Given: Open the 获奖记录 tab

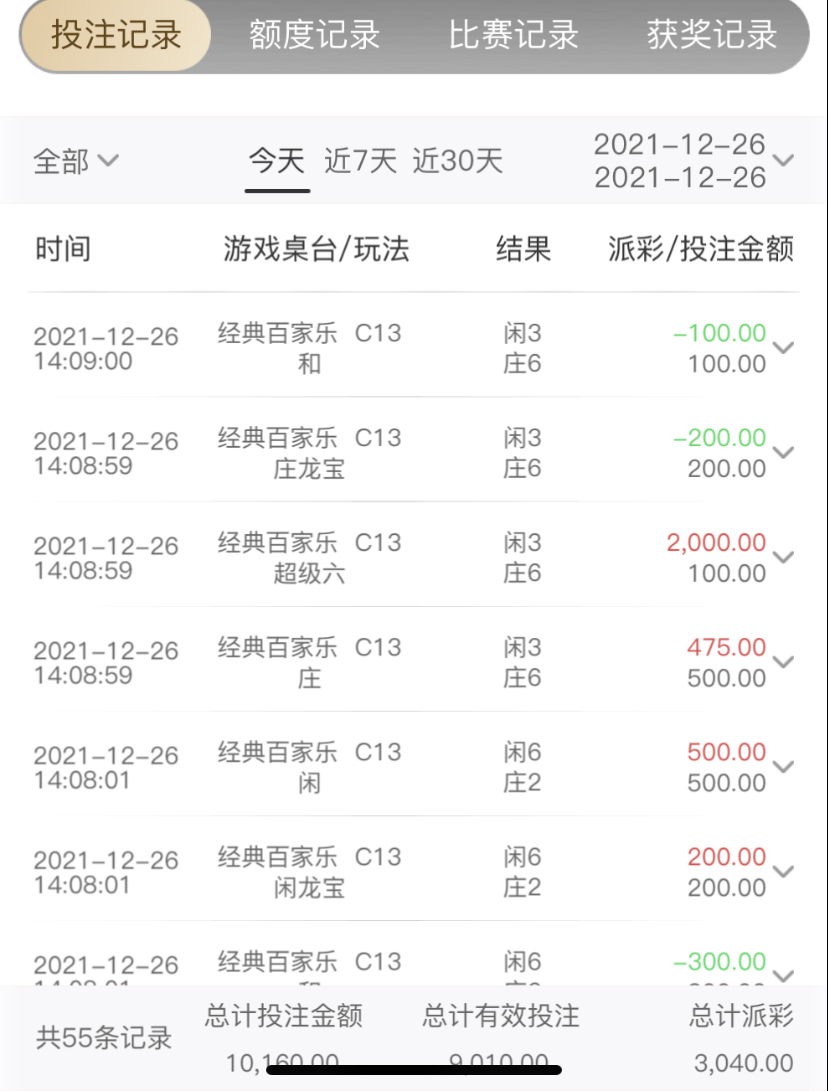Looking at the screenshot, I should click(x=711, y=35).
